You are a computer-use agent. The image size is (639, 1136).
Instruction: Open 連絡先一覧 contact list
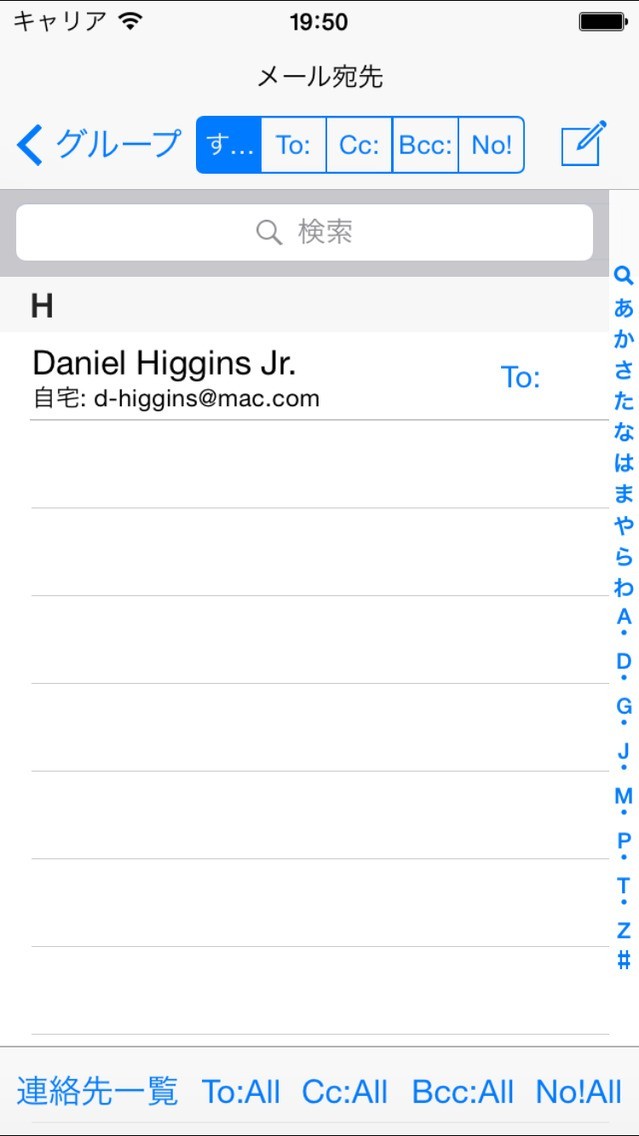click(97, 1091)
